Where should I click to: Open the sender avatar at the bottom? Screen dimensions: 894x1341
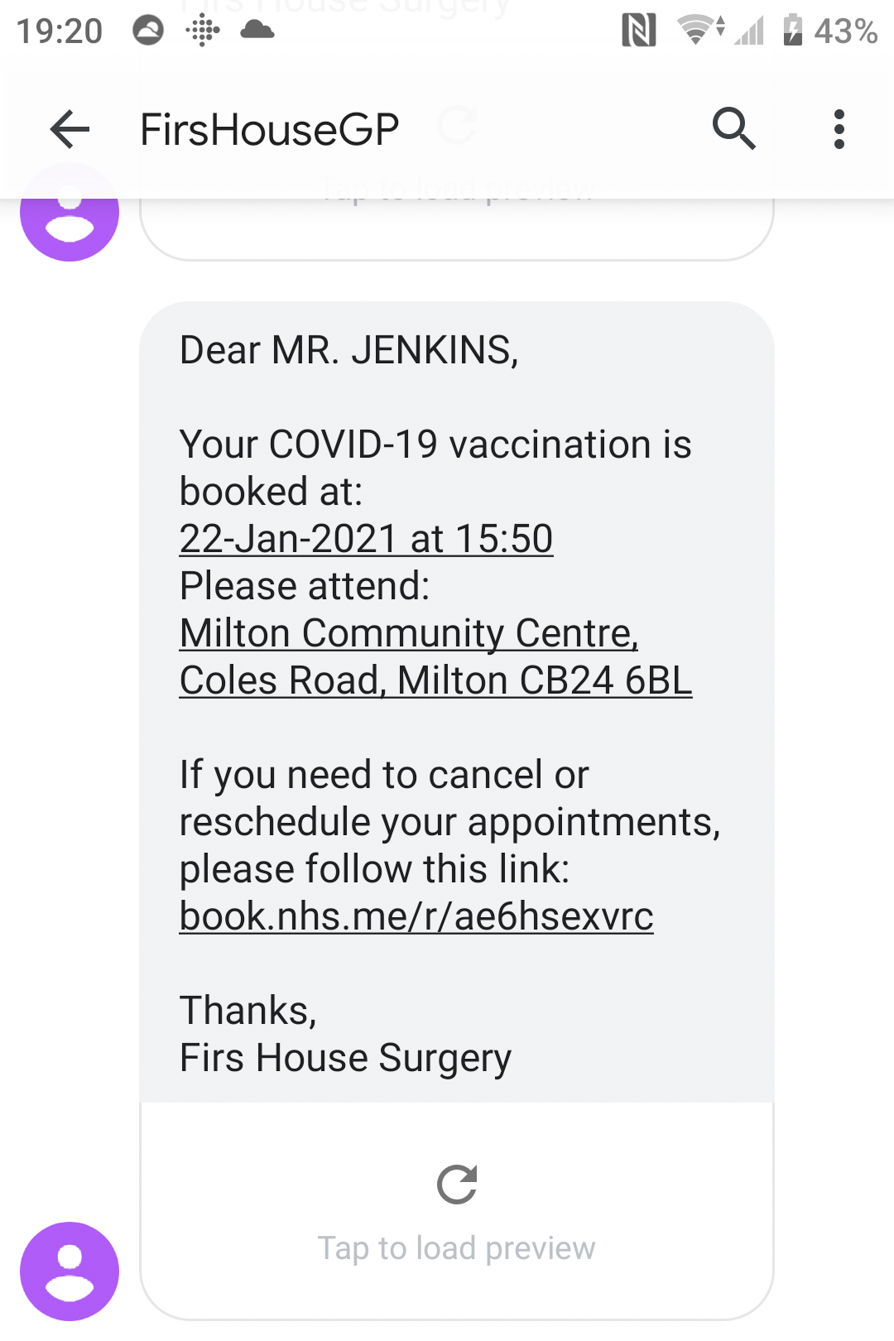coord(70,1271)
